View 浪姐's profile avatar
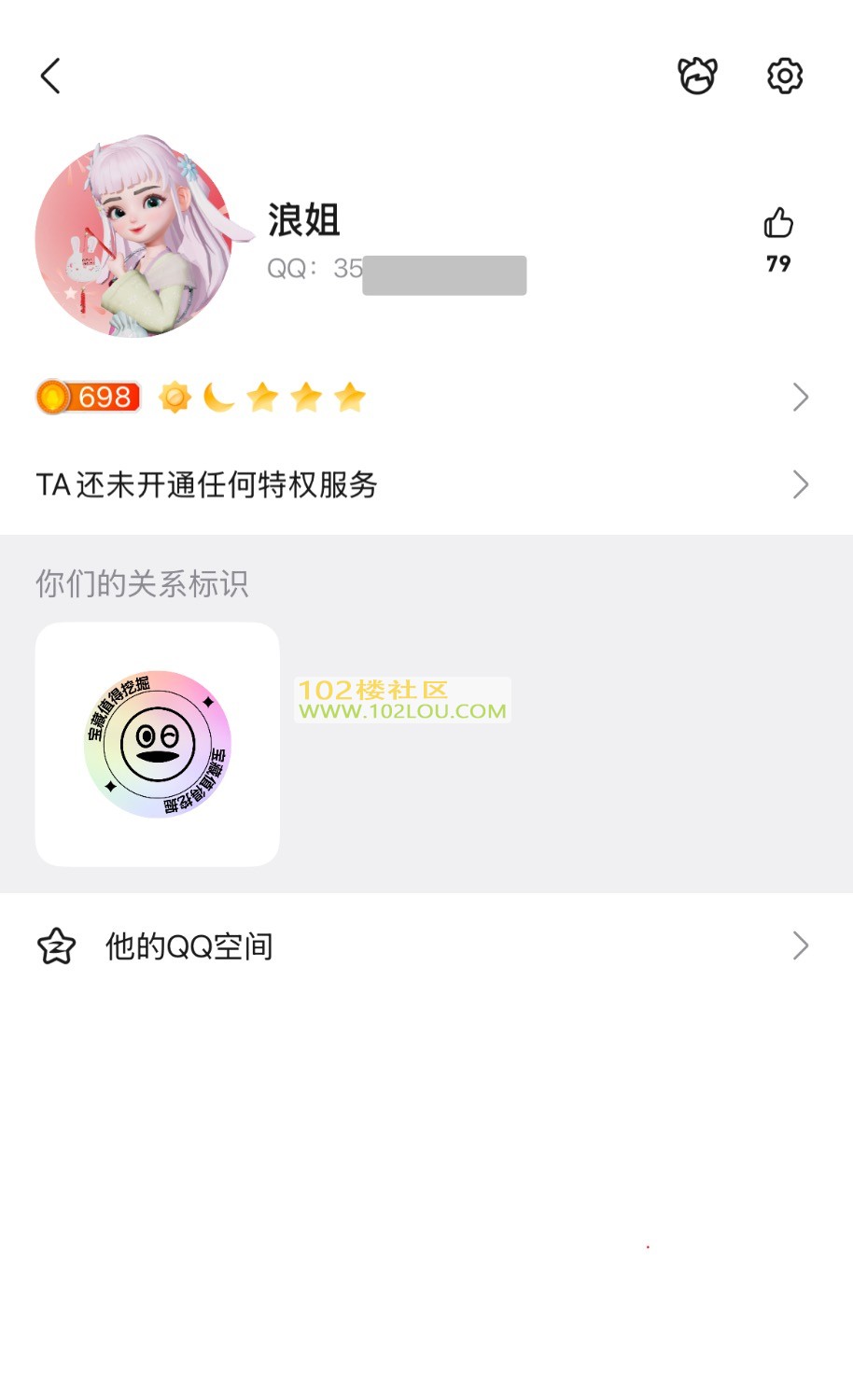Image resolution: width=853 pixels, height=1400 pixels. [133, 238]
